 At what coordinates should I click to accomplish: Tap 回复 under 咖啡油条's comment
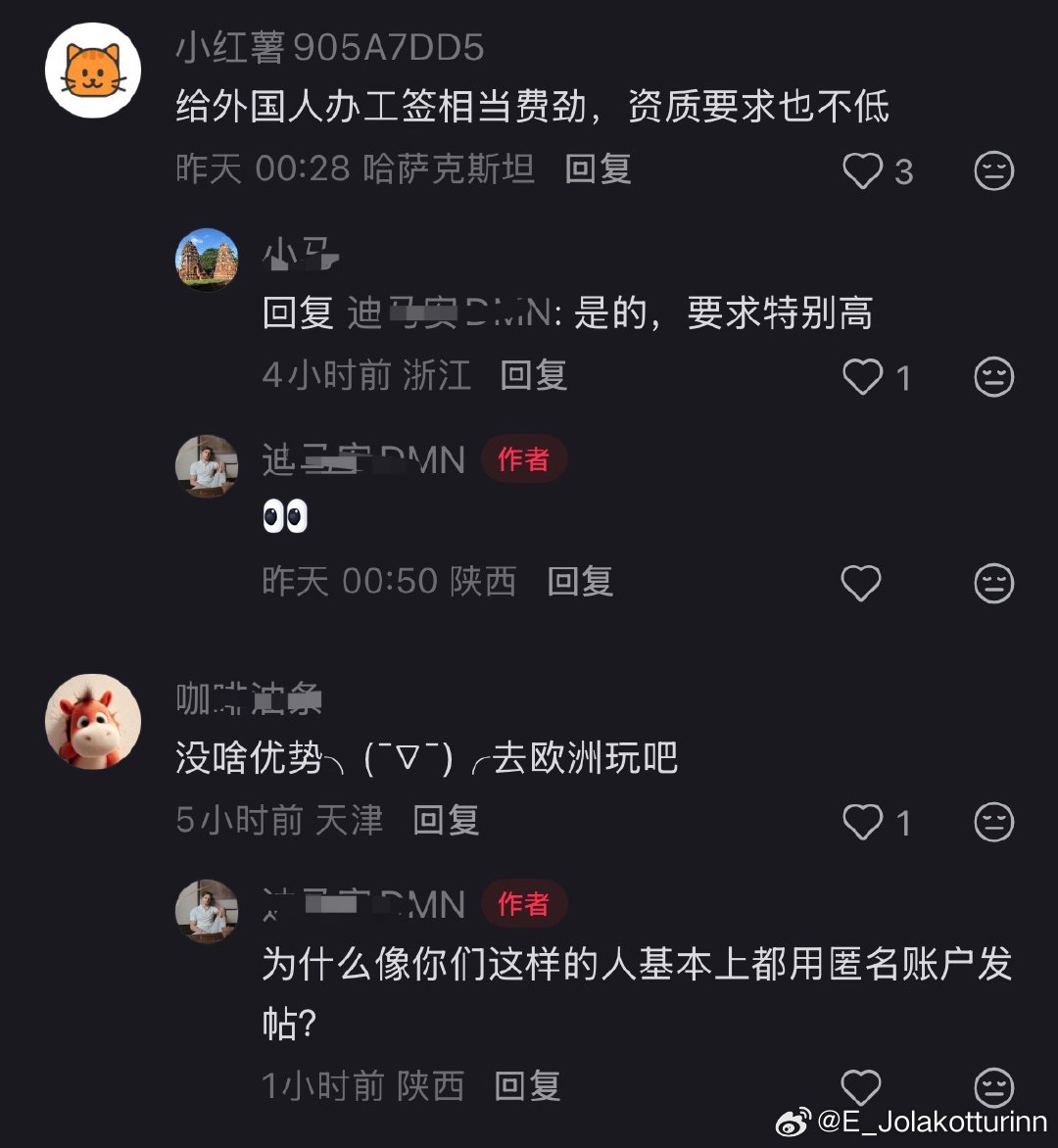point(448,823)
